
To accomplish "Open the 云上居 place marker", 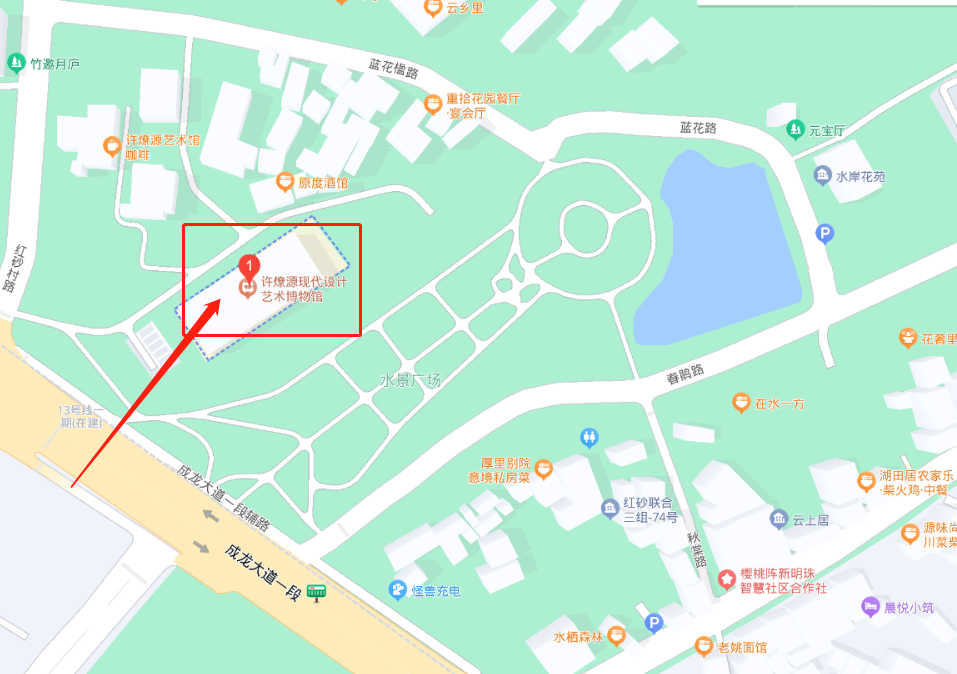I will 779,519.
